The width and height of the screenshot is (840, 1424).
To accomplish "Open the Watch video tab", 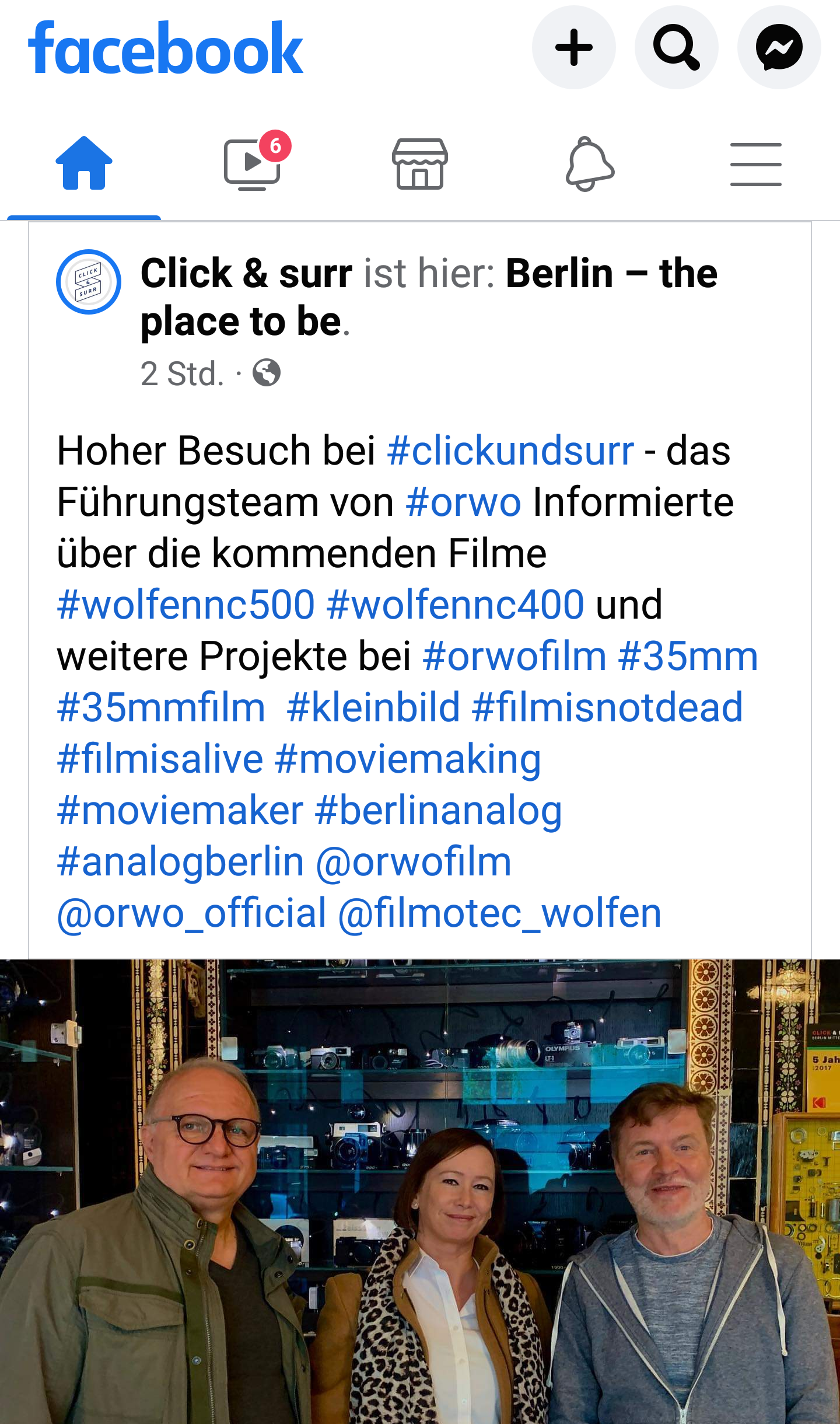I will coord(253,164).
